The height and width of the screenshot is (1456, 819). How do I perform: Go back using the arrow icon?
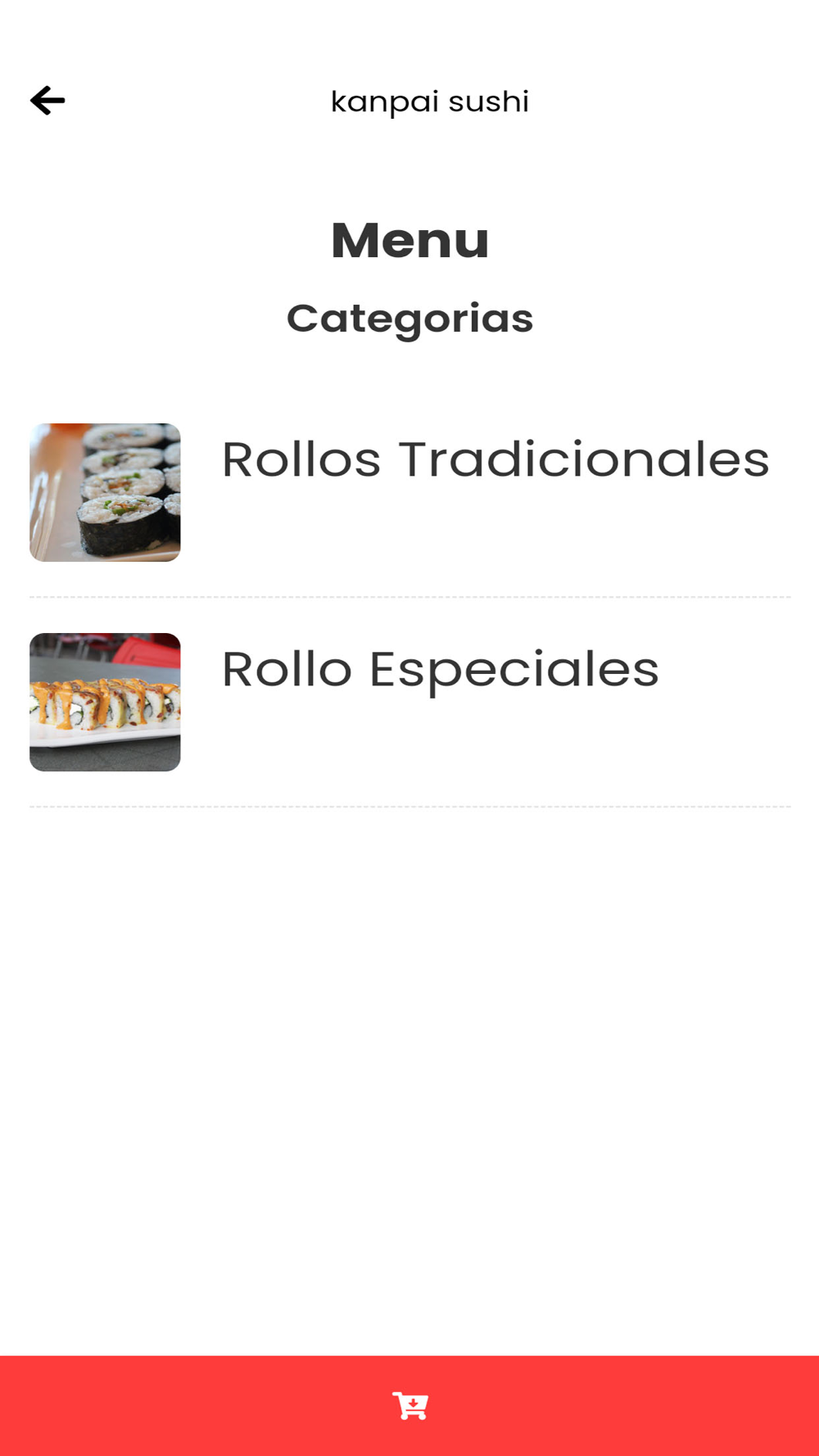pyautogui.click(x=48, y=101)
